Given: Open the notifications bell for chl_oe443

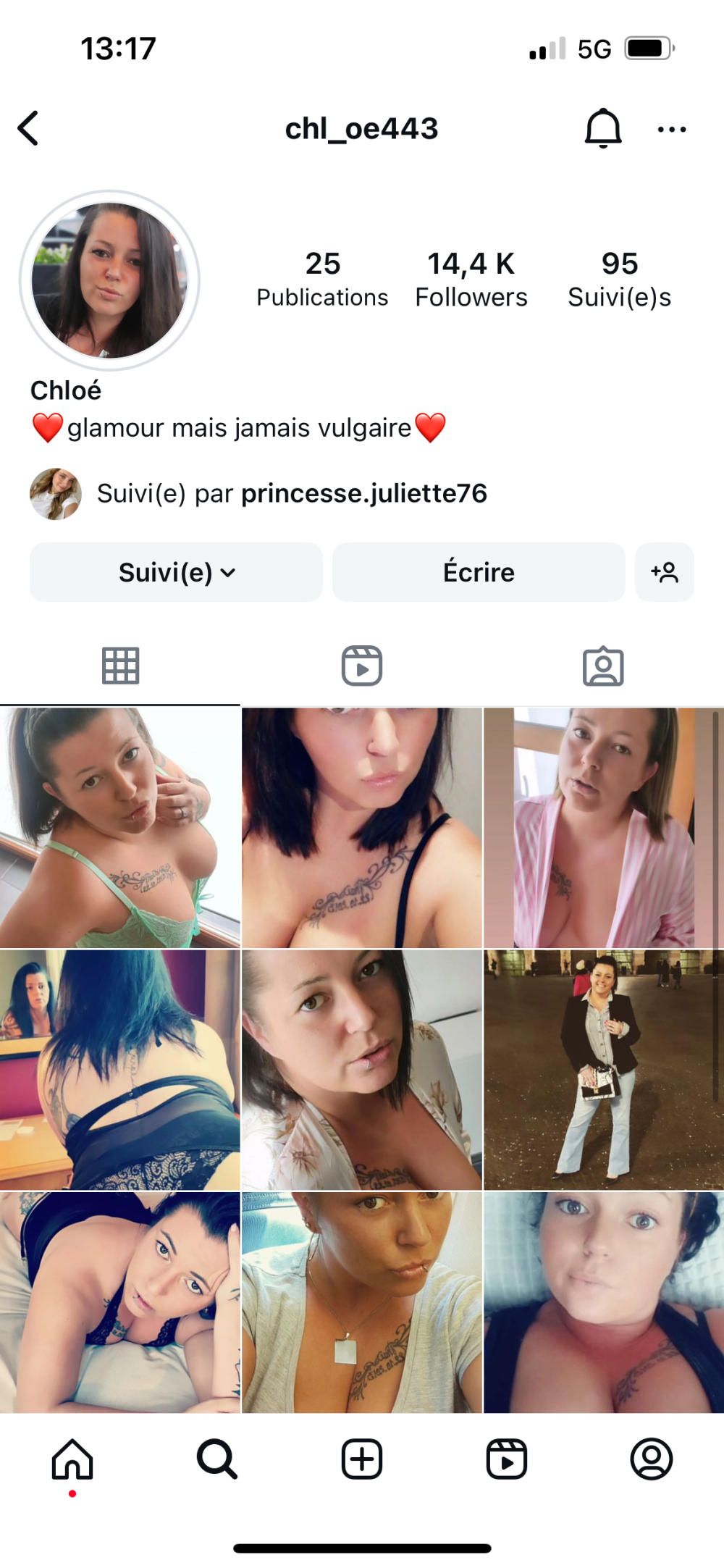Looking at the screenshot, I should point(602,129).
